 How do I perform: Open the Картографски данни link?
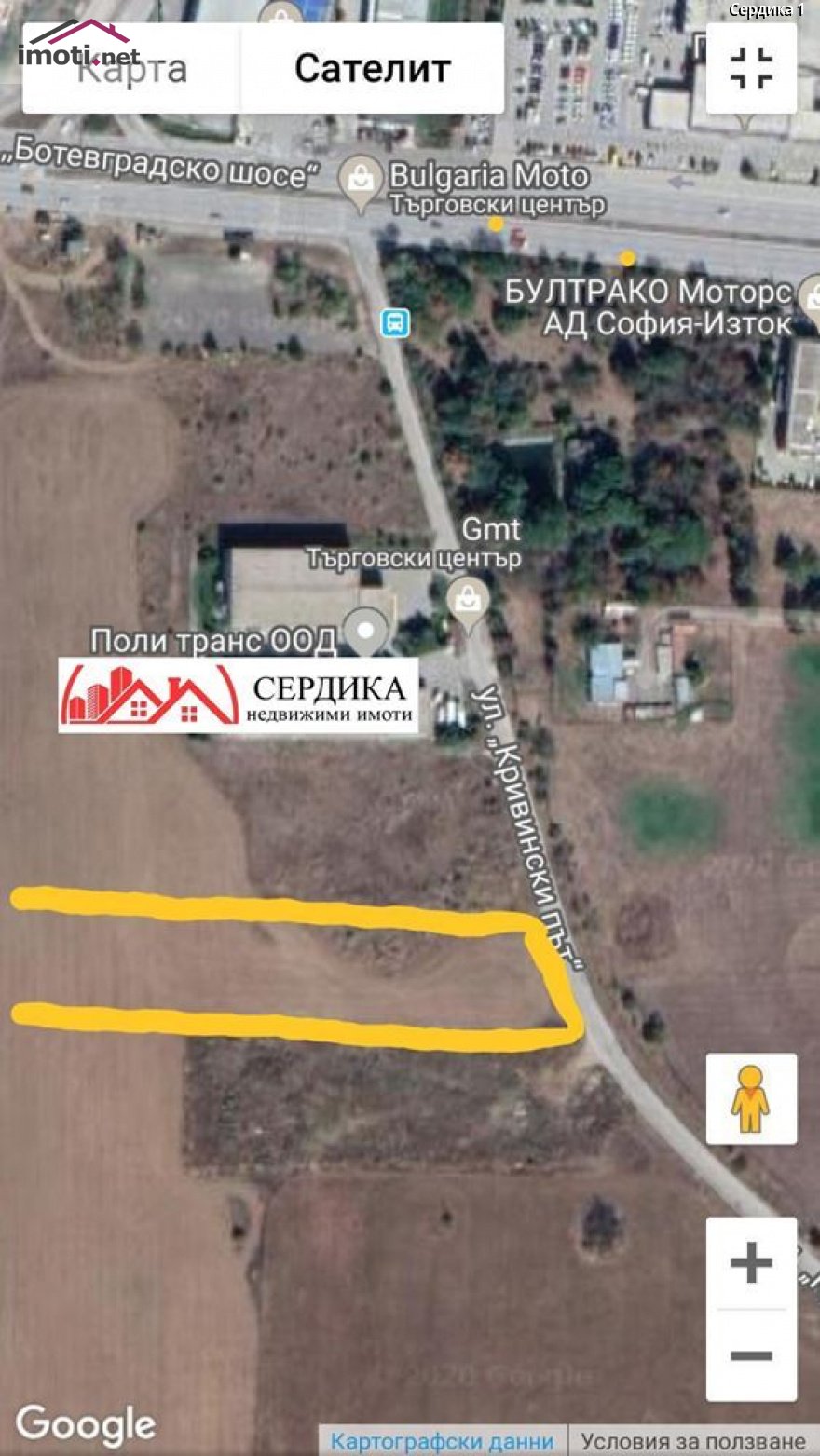tap(443, 1441)
